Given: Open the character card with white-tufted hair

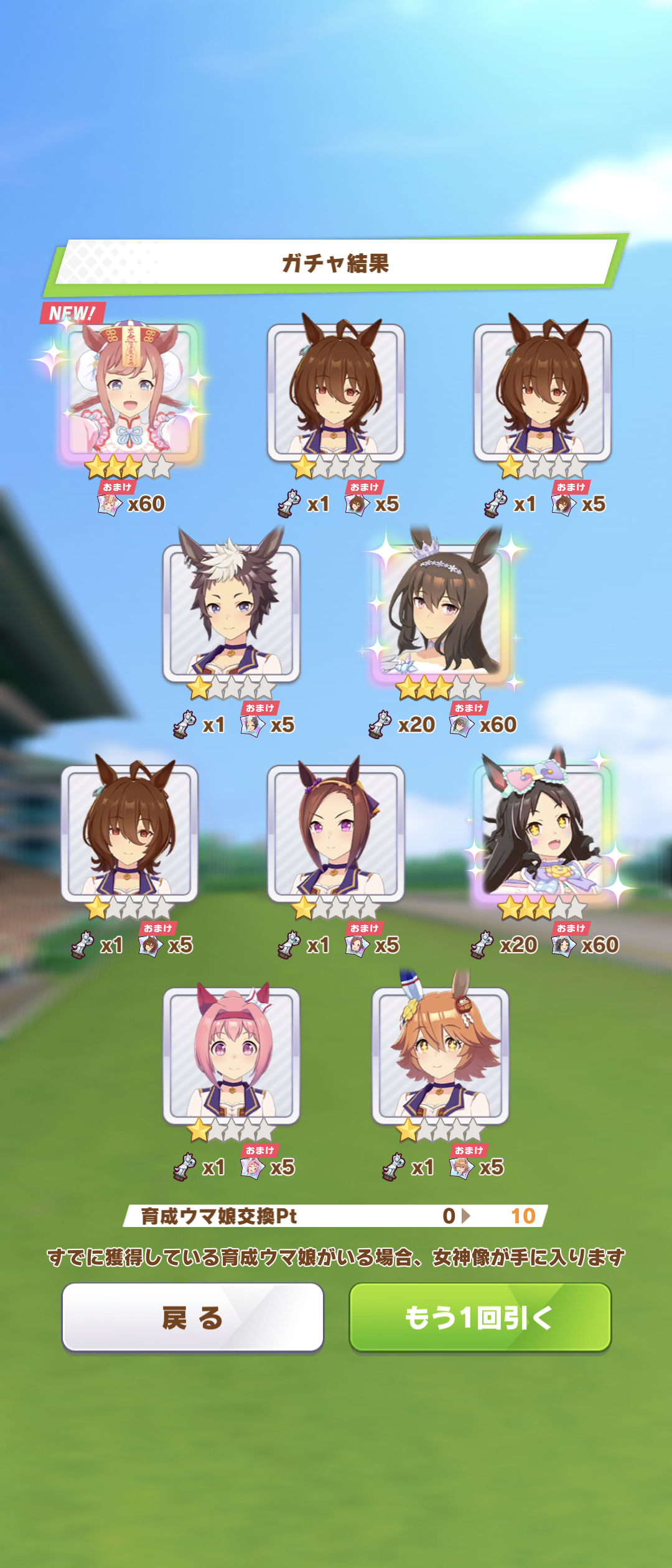Looking at the screenshot, I should coord(231,613).
